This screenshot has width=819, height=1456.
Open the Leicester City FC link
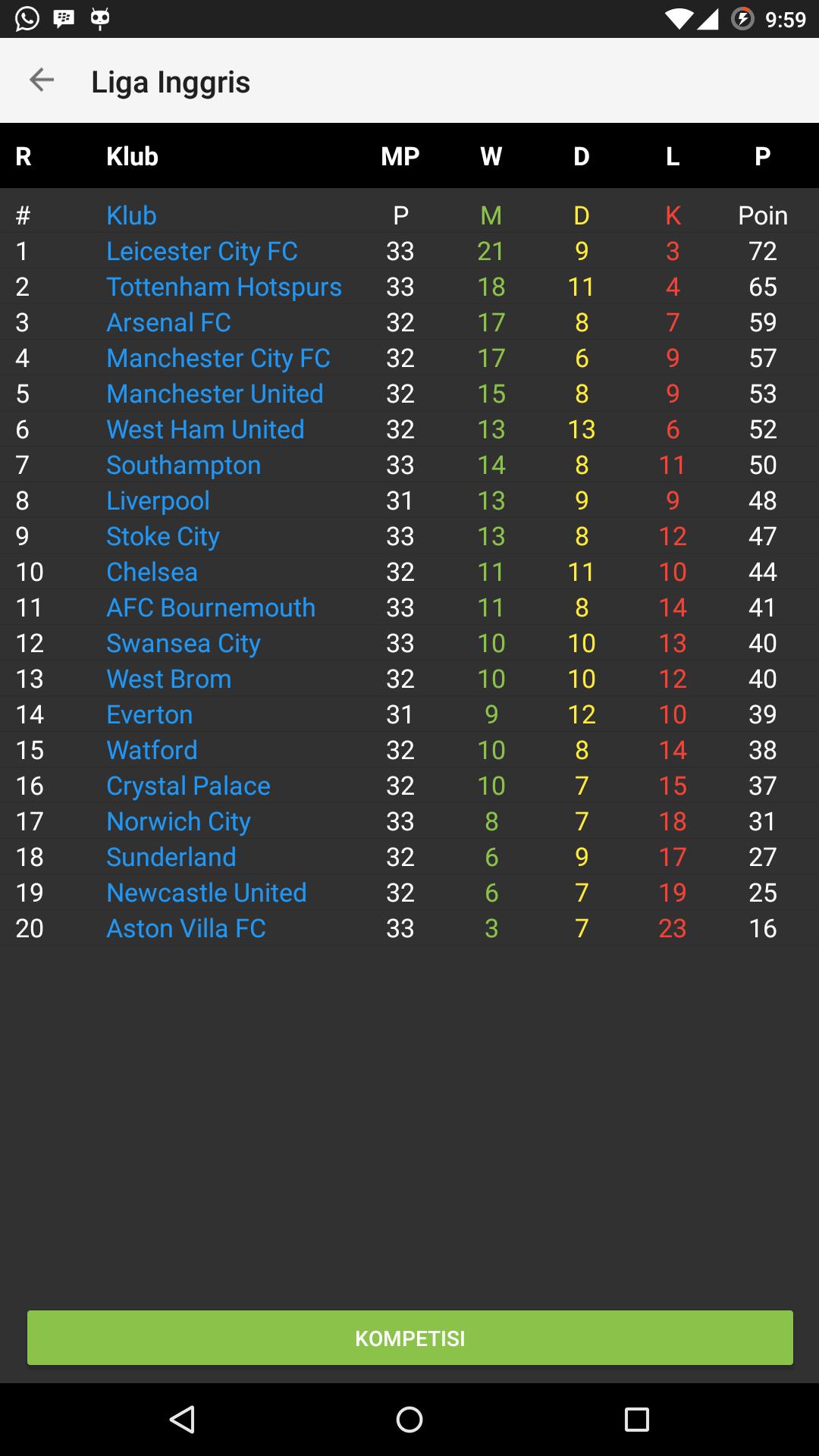coord(202,251)
